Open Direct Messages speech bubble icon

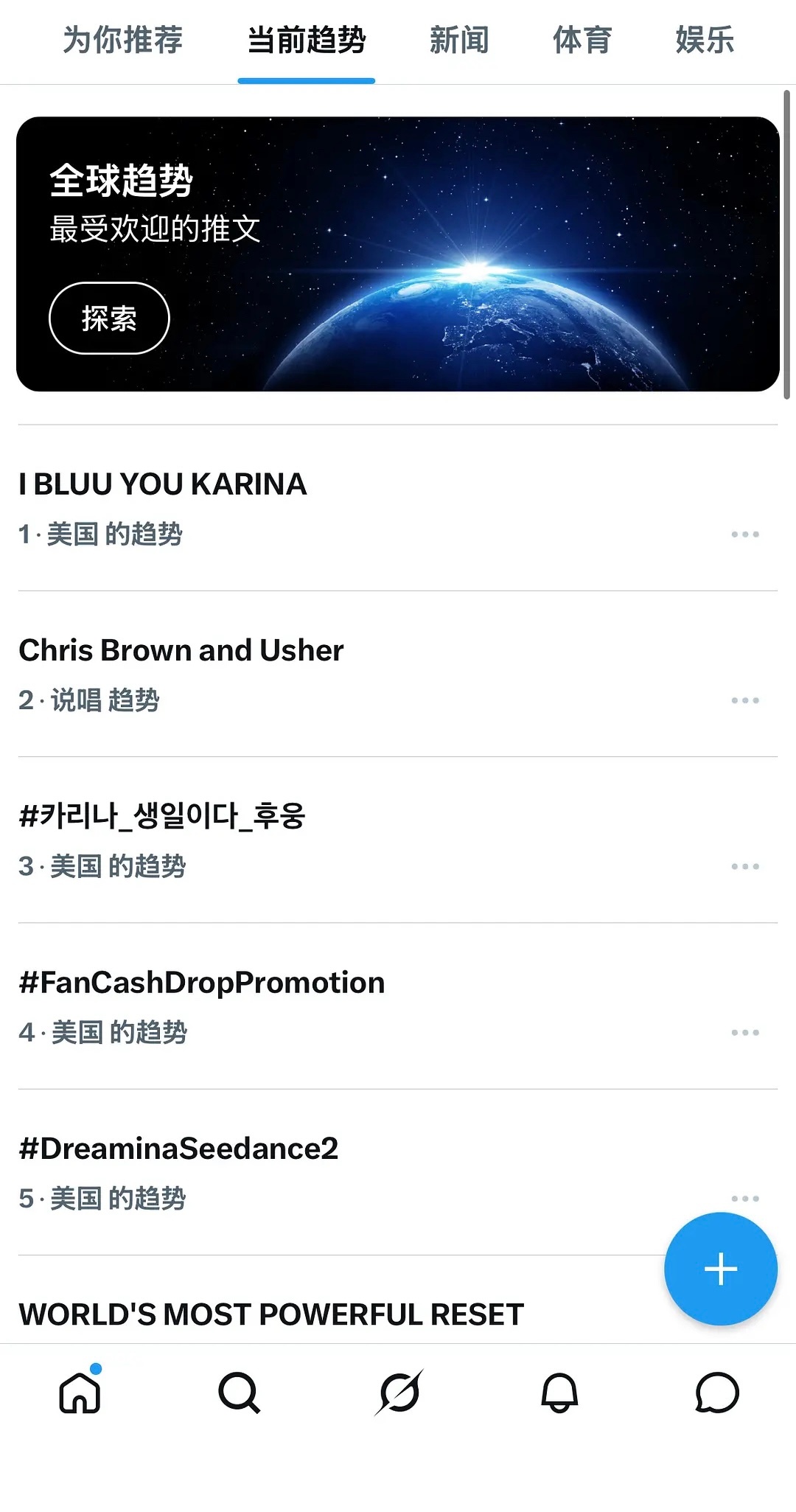(x=716, y=1393)
